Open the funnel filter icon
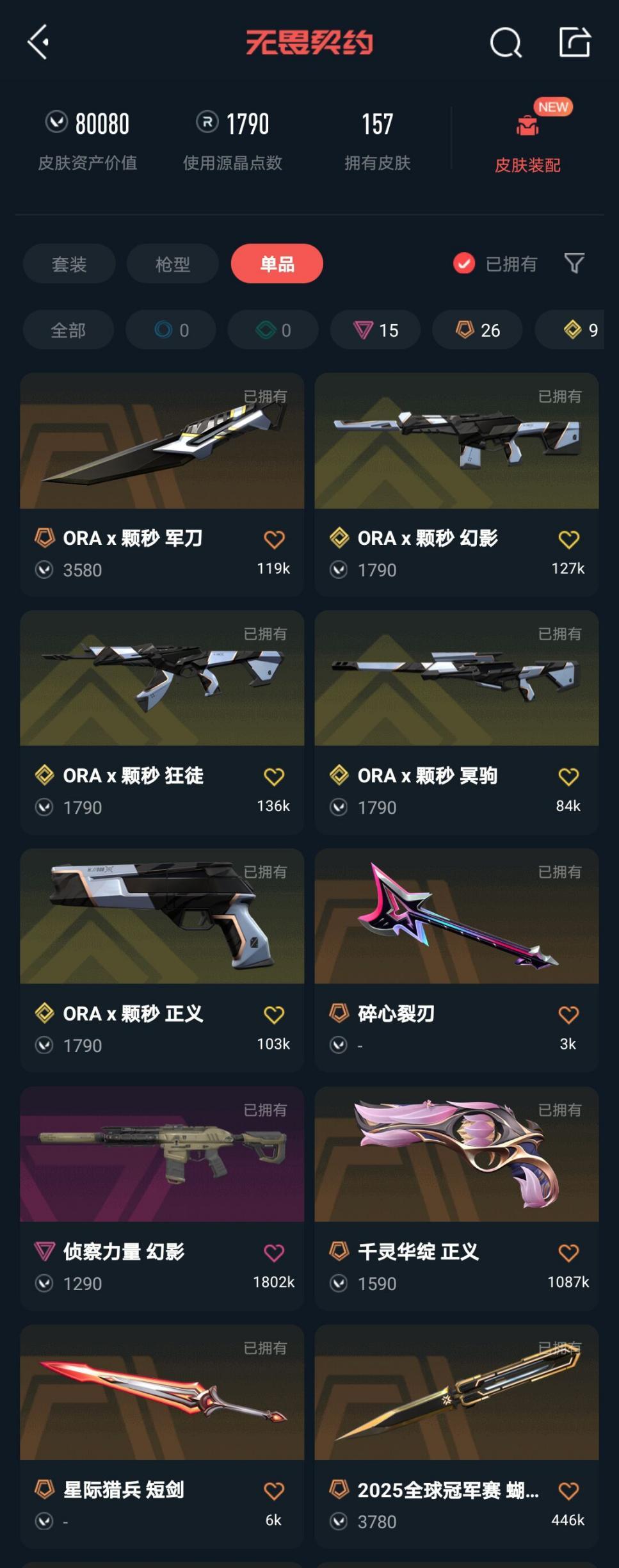 [x=574, y=263]
